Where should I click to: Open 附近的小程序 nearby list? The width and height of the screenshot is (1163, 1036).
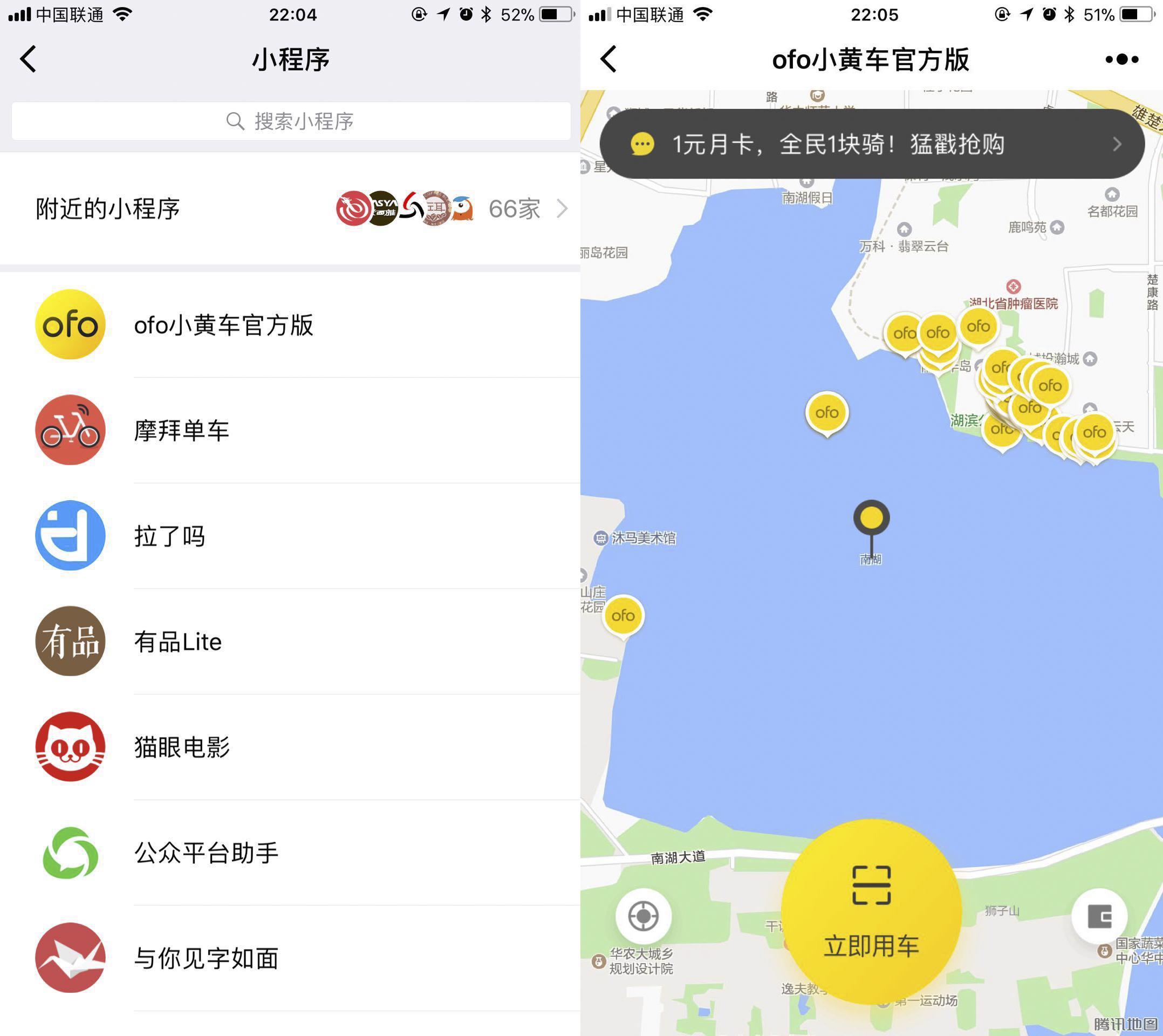tap(290, 209)
